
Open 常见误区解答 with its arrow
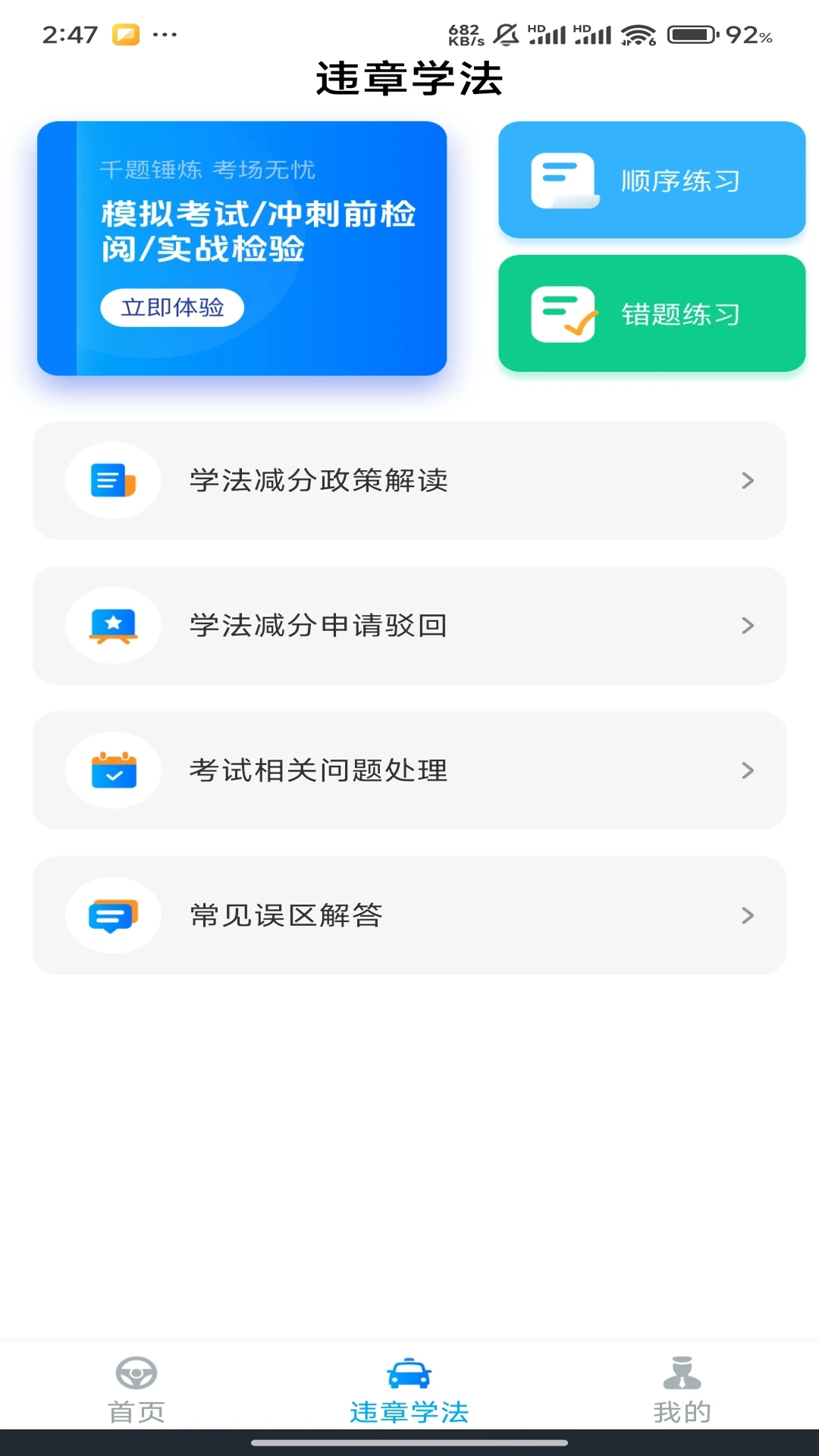[x=748, y=915]
